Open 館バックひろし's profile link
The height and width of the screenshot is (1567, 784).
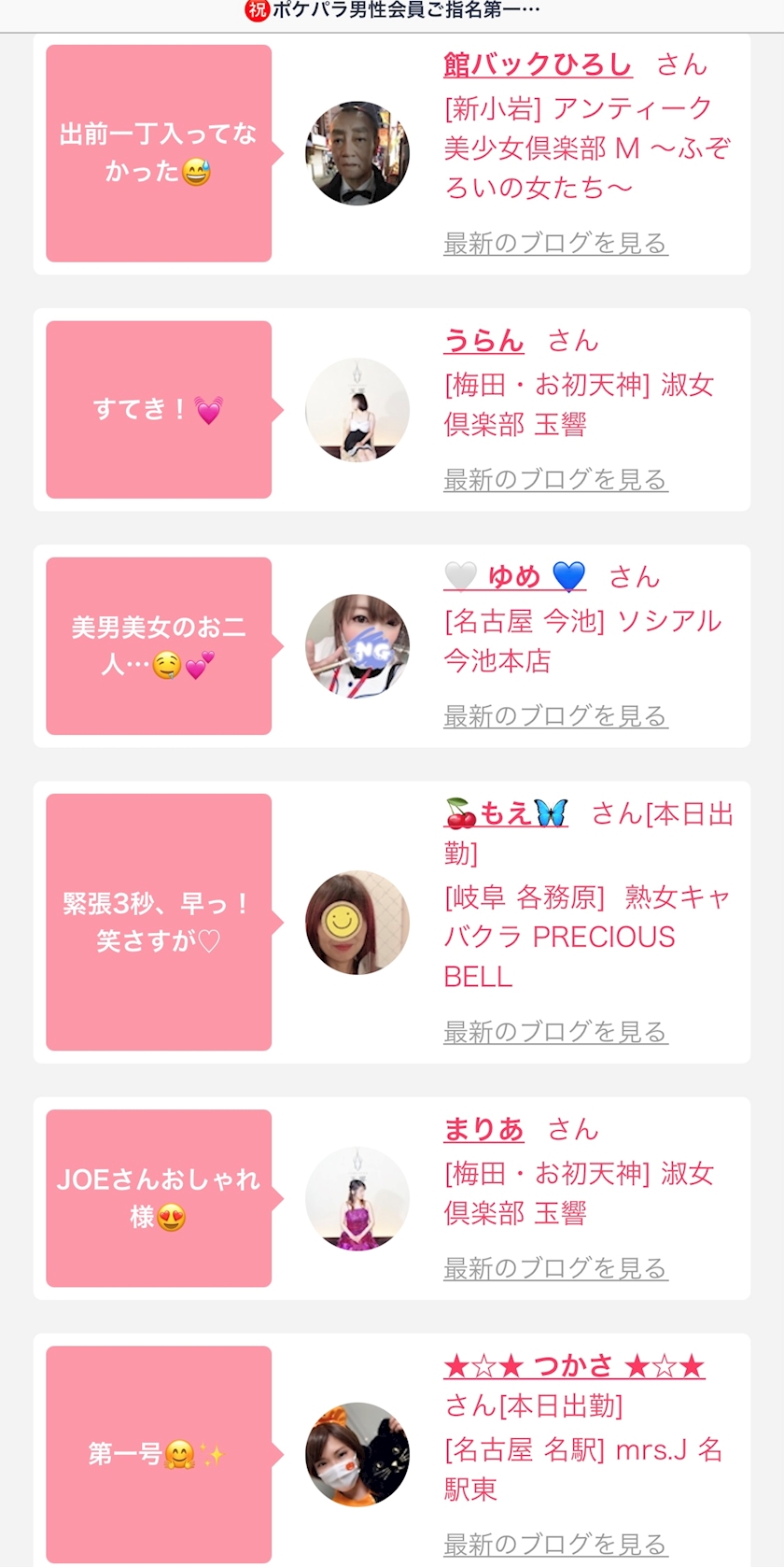click(x=538, y=64)
